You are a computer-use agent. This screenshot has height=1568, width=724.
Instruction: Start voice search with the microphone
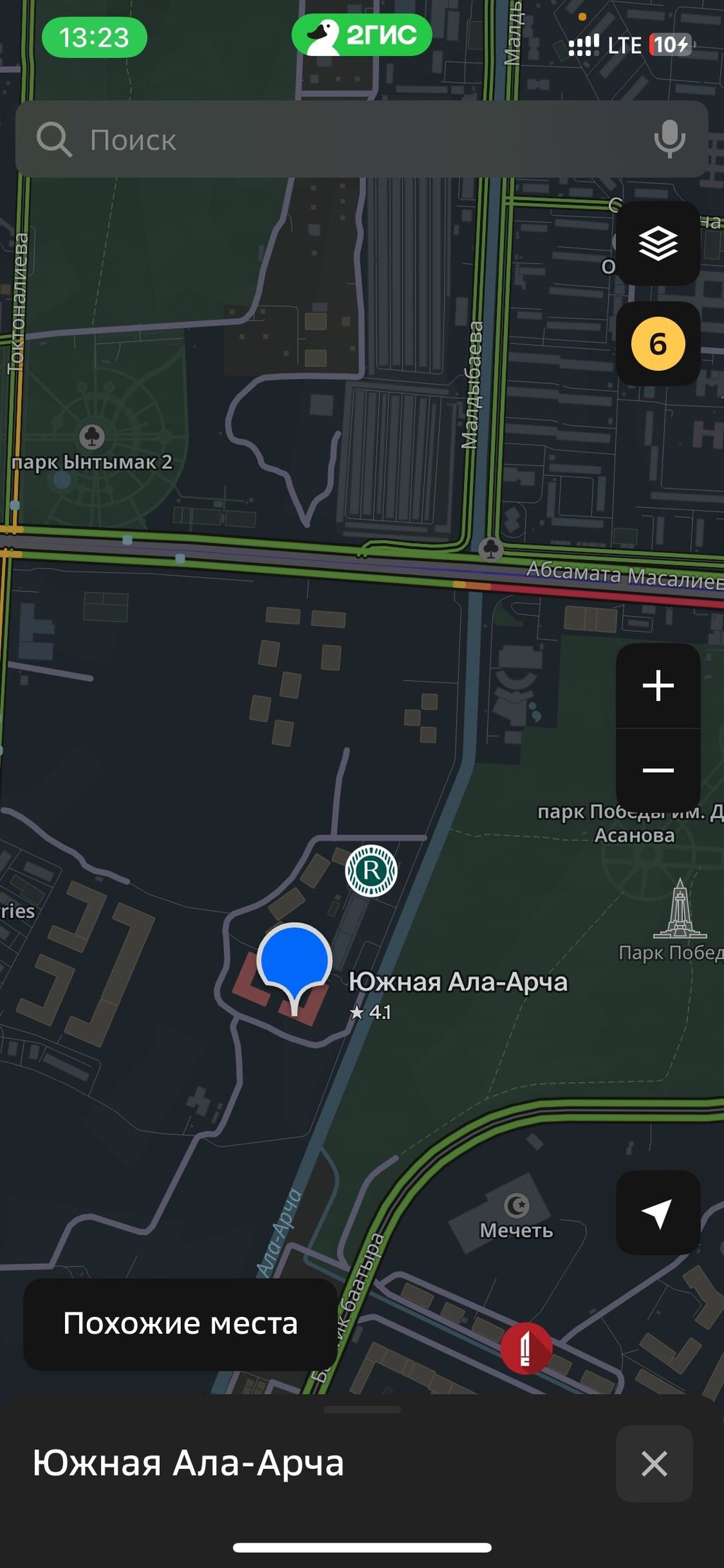[x=669, y=139]
